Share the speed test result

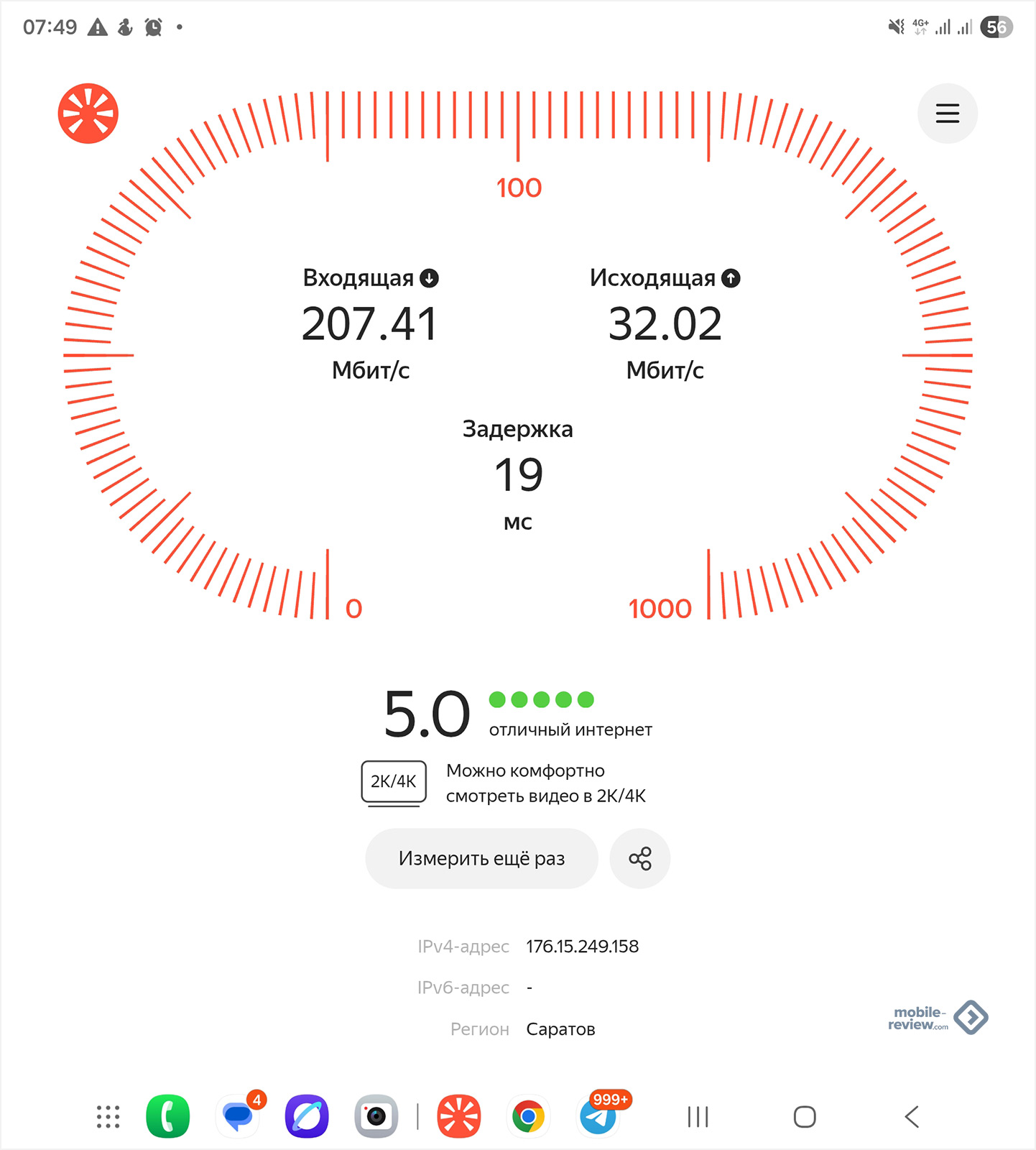click(639, 859)
